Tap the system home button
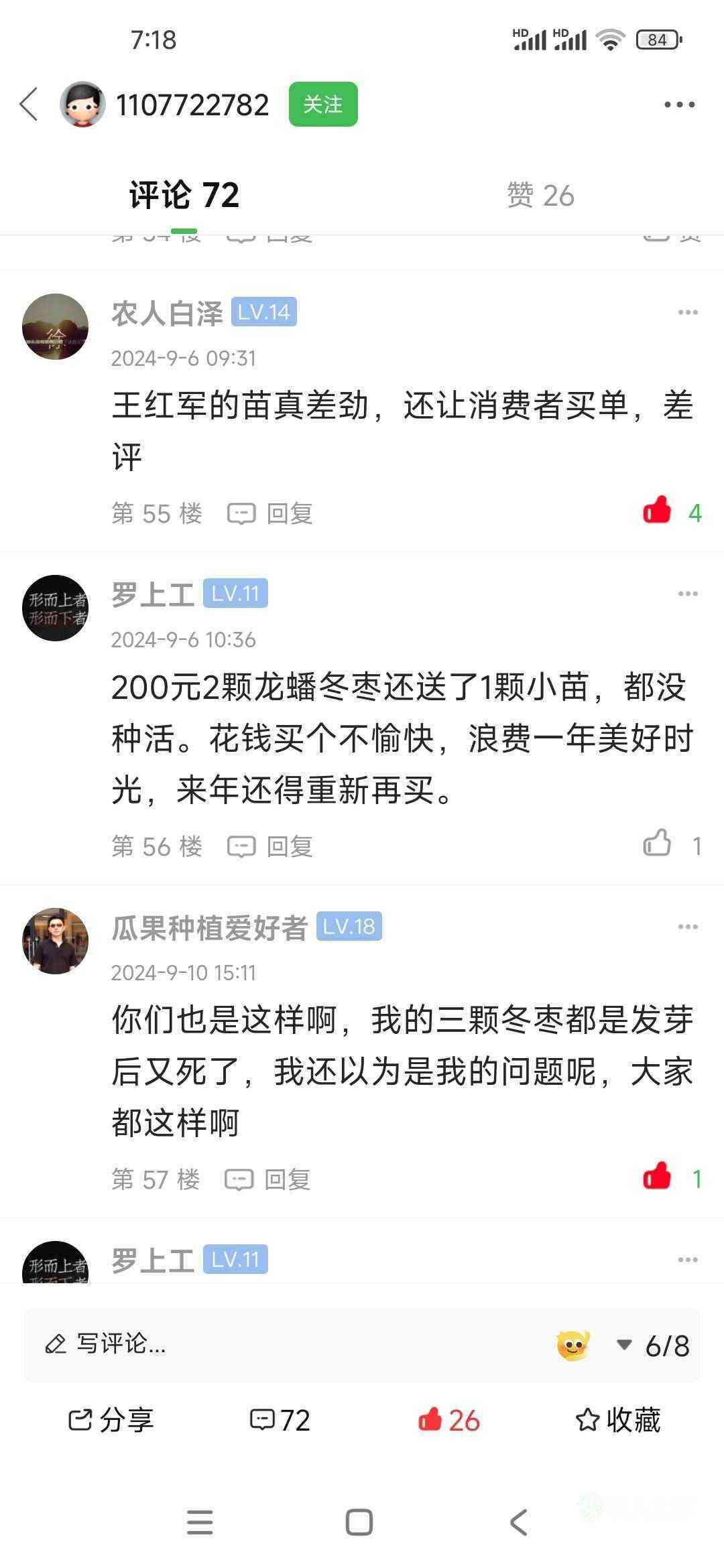 point(359,1522)
